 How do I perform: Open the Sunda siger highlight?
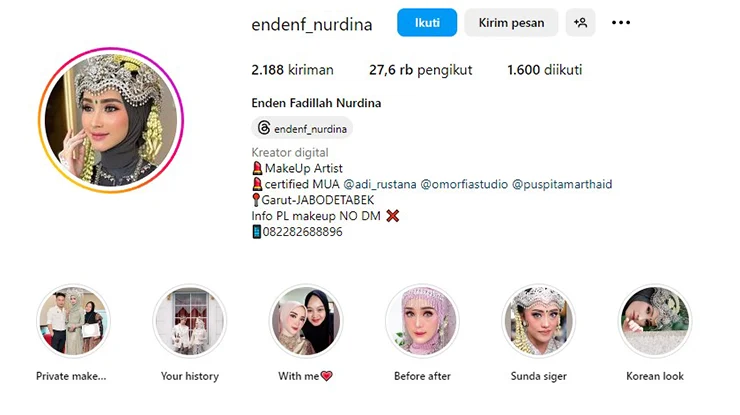pyautogui.click(x=538, y=322)
